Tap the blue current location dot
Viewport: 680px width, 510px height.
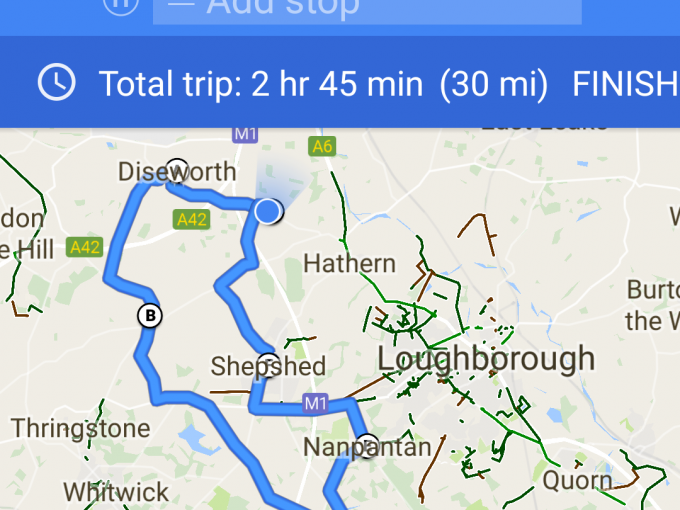[x=267, y=211]
